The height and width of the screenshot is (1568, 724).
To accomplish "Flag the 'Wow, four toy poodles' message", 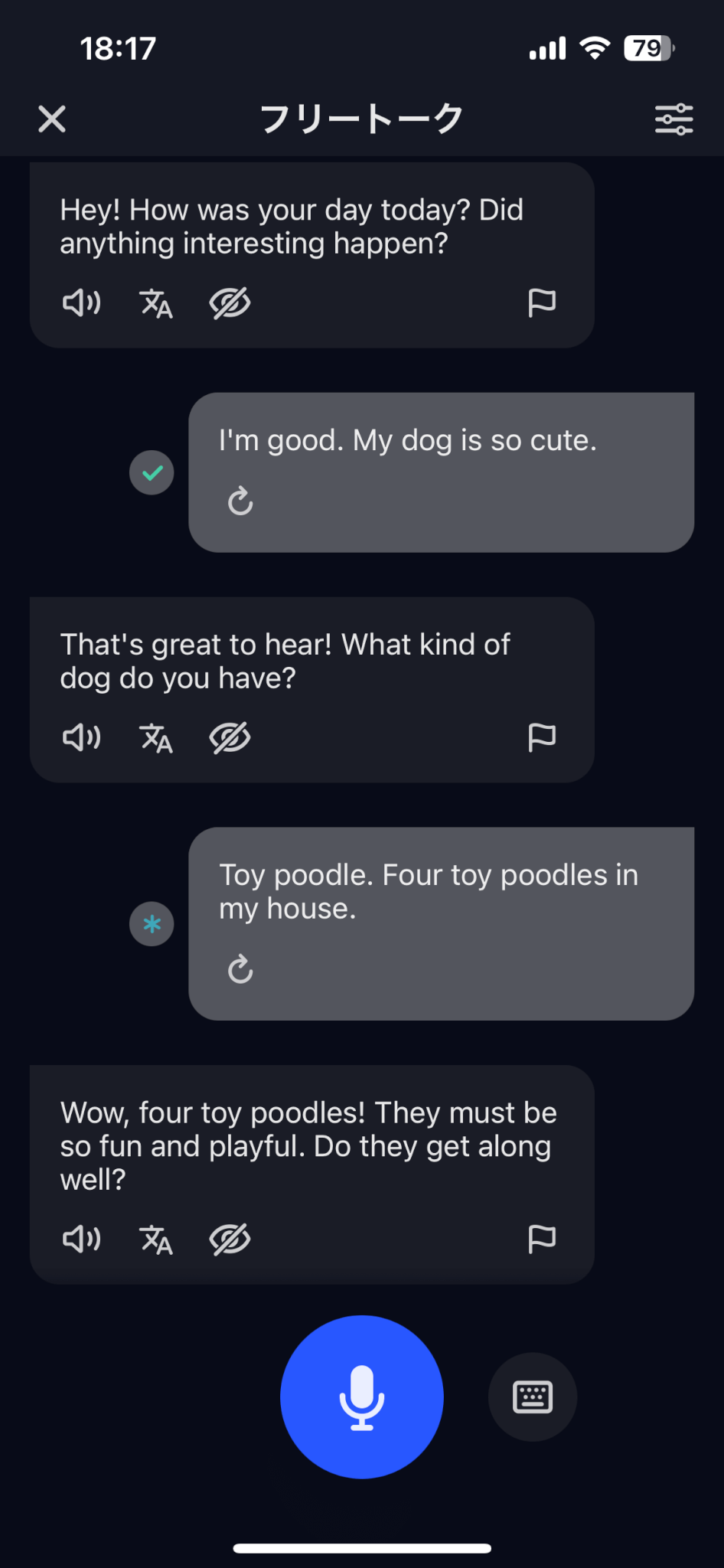I will click(x=542, y=1240).
